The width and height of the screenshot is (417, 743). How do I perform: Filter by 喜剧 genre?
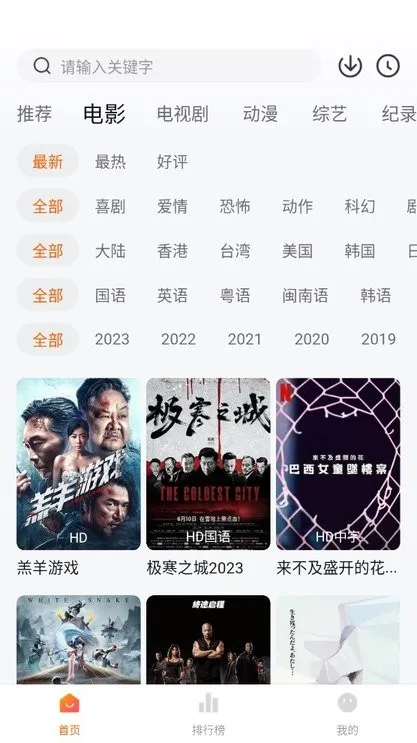(x=110, y=206)
